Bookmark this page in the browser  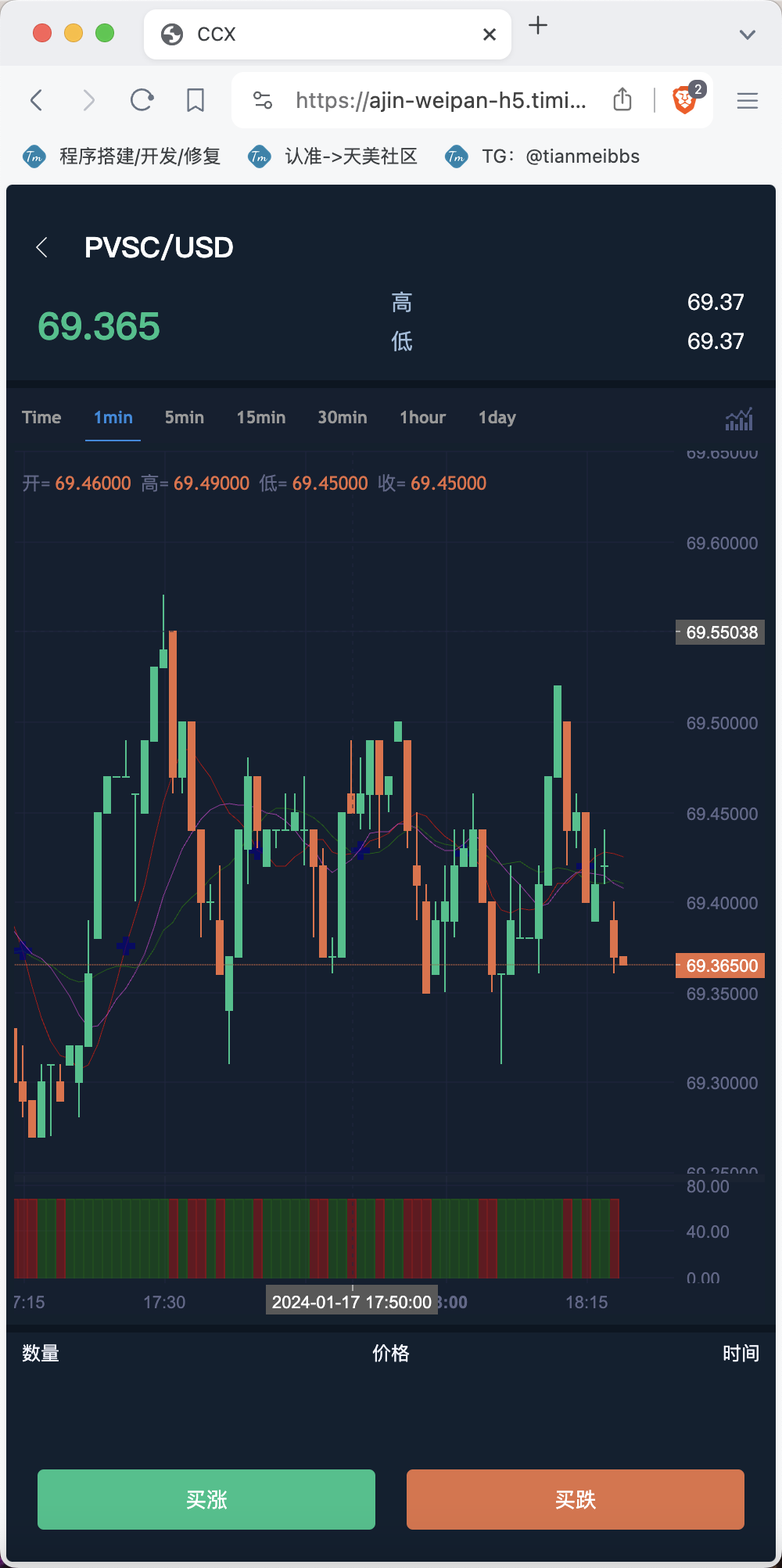coord(195,100)
